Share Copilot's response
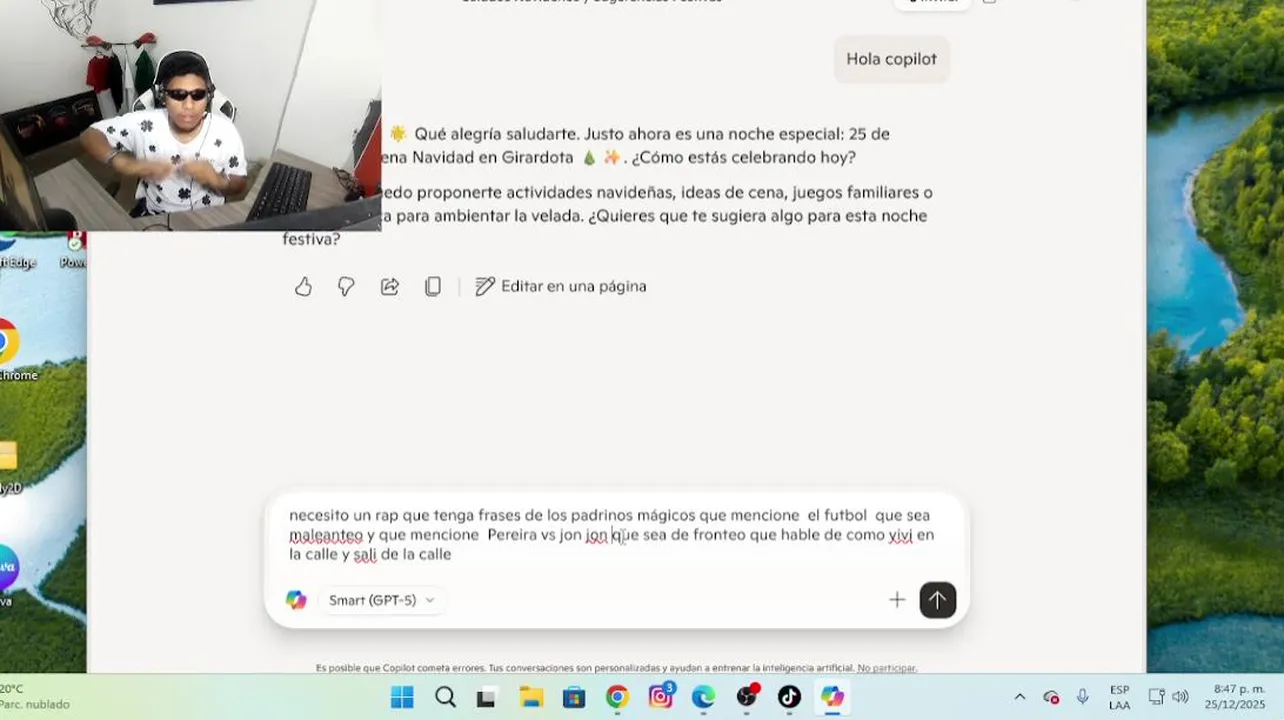This screenshot has height=720, width=1284. coord(390,287)
